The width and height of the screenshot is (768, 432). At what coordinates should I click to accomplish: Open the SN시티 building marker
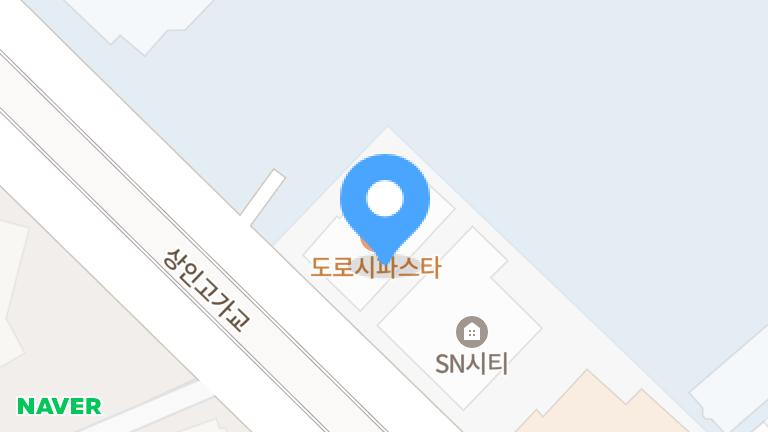[x=471, y=331]
